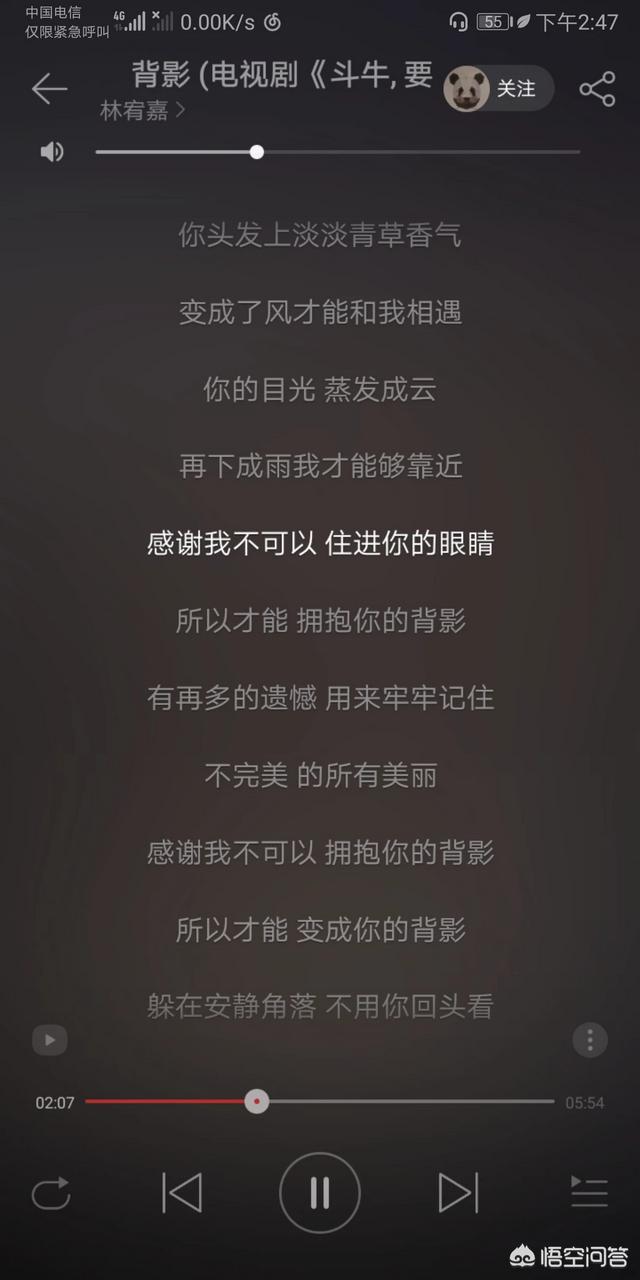
Task: Mute using the speaker icon
Action: [52, 152]
